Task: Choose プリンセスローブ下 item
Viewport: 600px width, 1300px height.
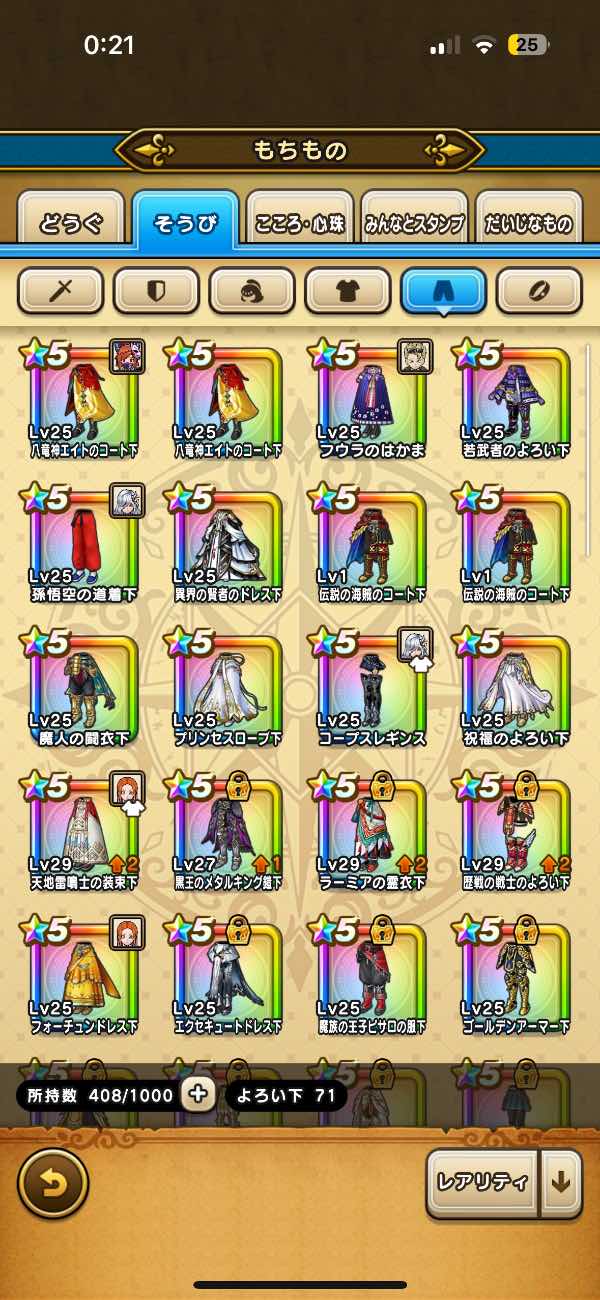Action: point(228,687)
